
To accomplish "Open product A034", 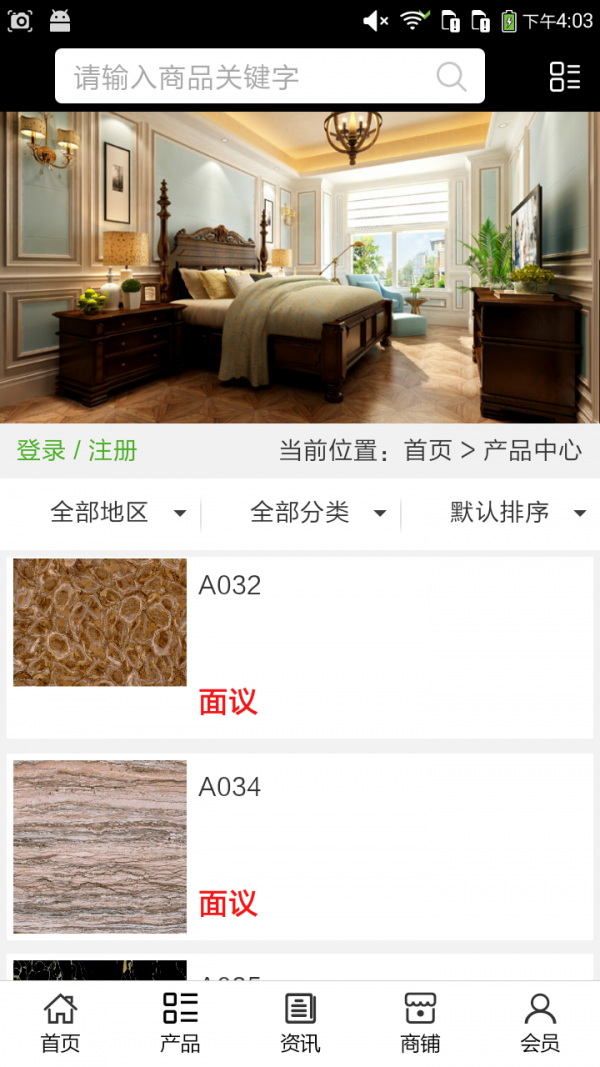I will coord(300,847).
